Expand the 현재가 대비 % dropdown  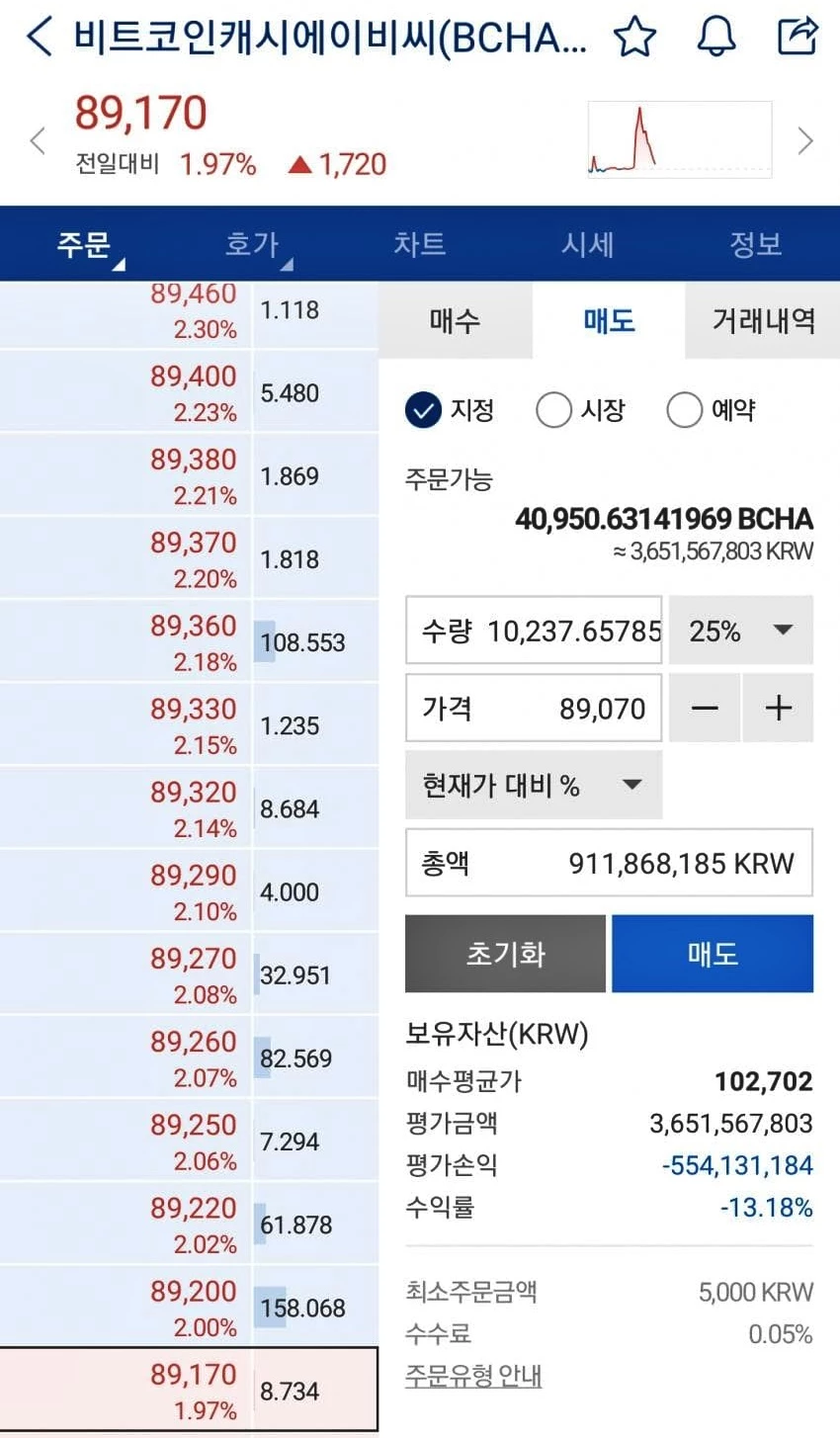point(534,785)
